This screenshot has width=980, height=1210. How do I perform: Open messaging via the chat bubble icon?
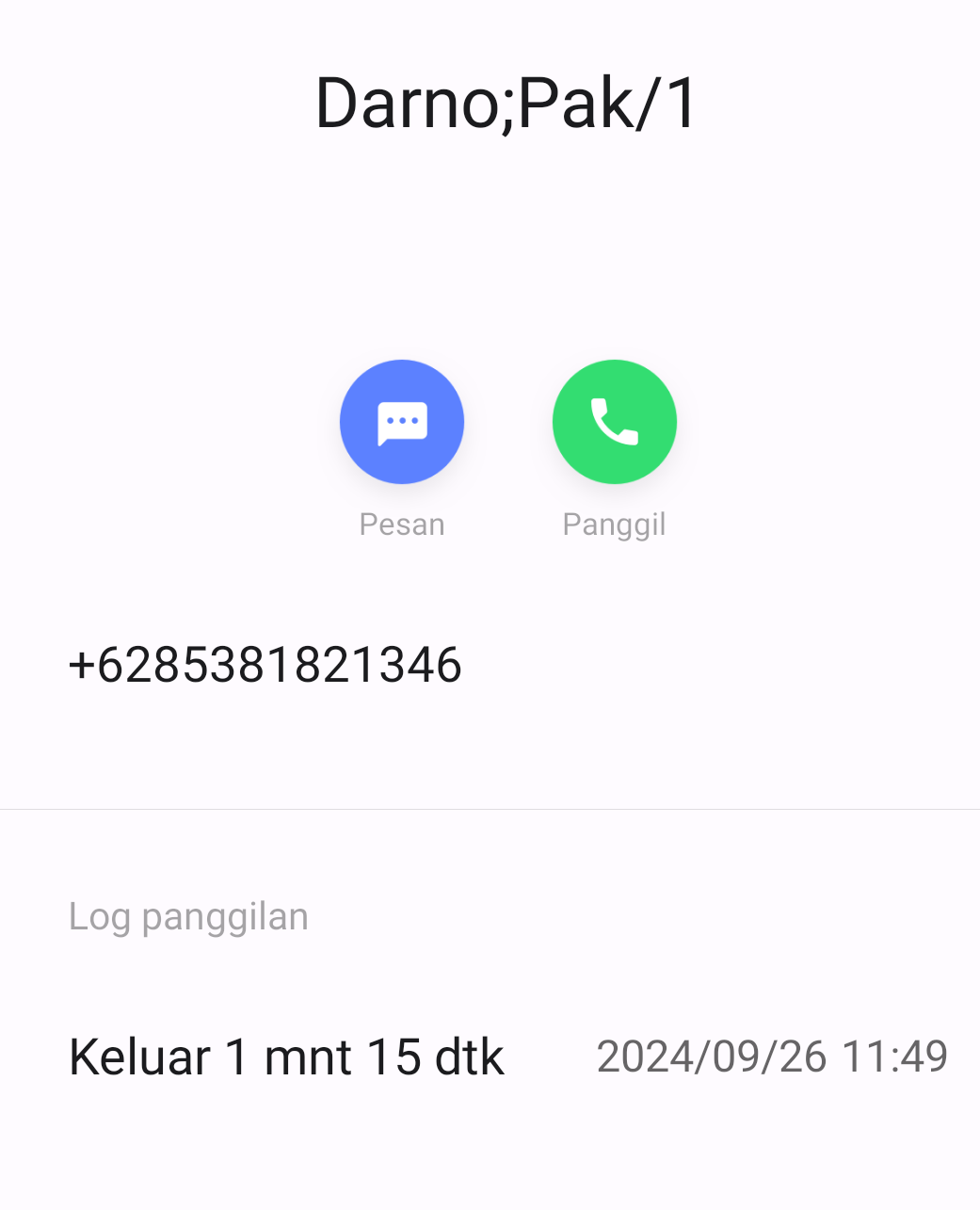point(402,421)
